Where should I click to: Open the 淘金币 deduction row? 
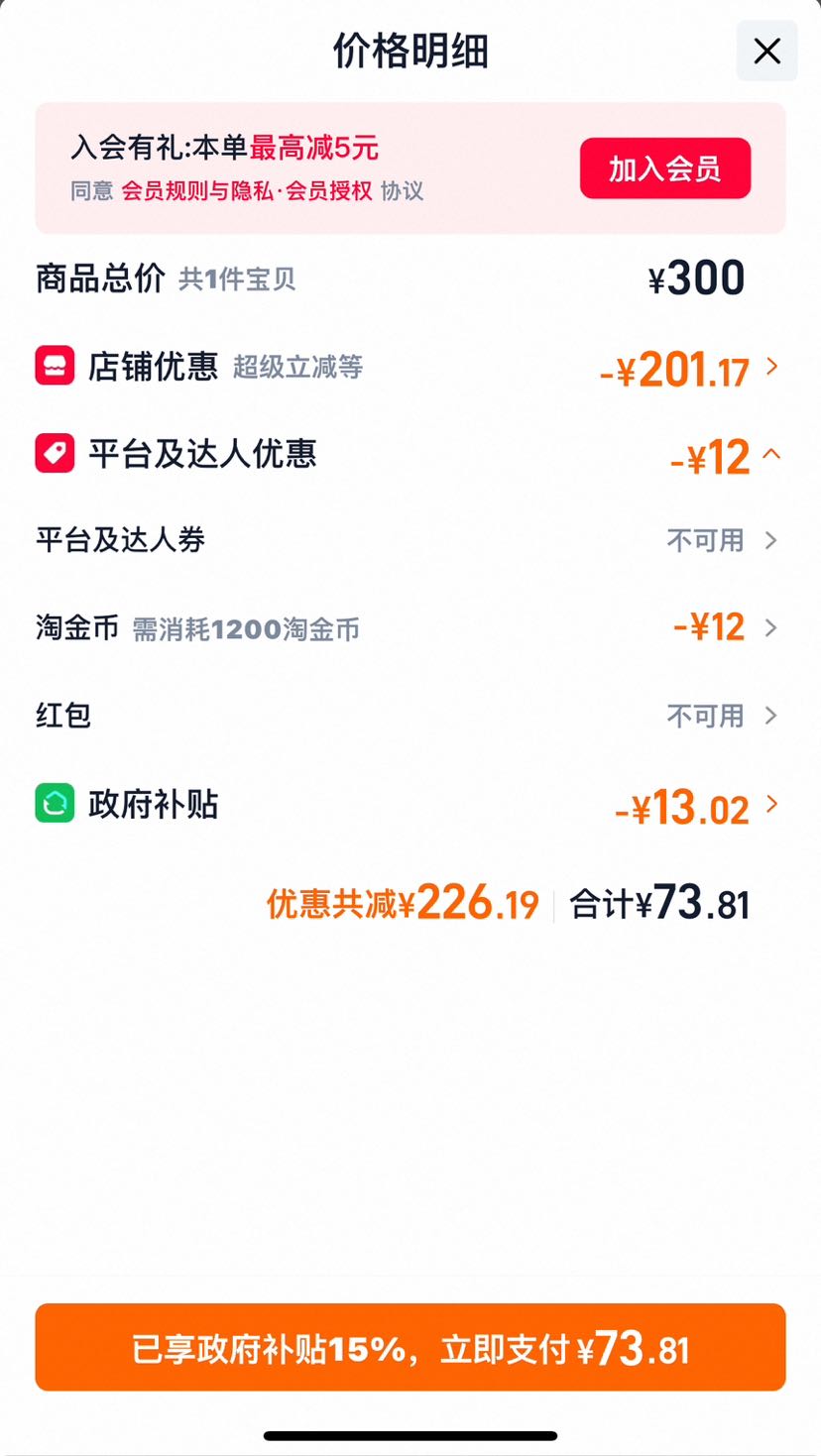point(410,627)
